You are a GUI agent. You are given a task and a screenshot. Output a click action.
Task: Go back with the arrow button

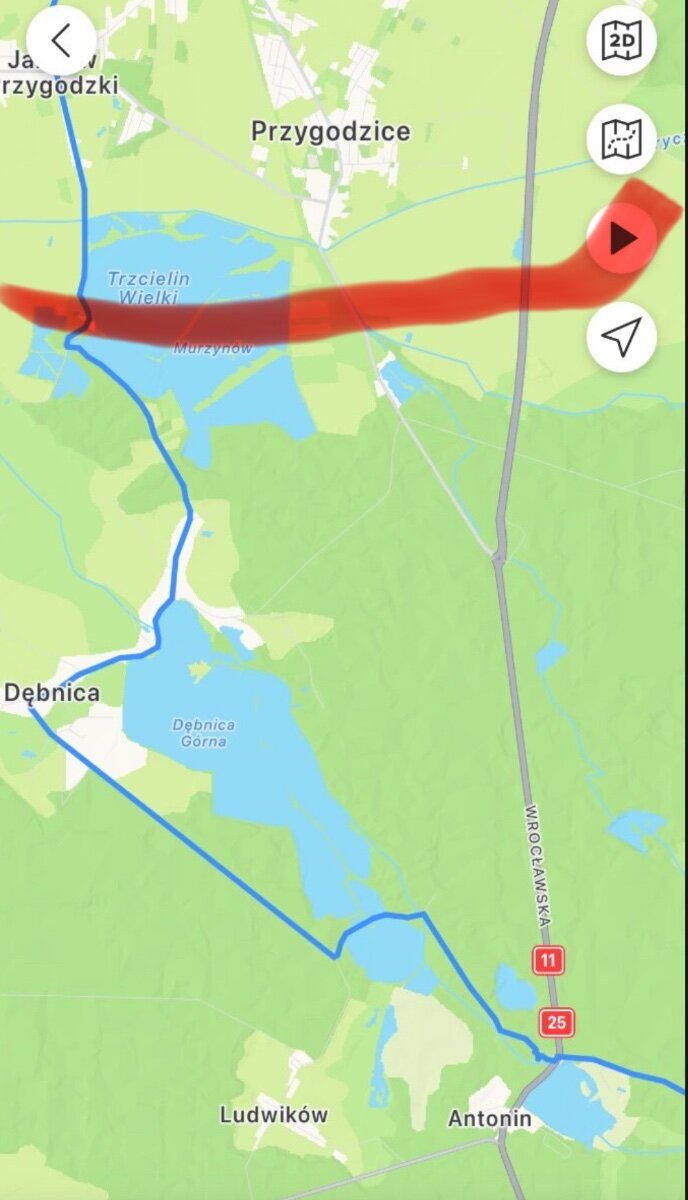(61, 41)
